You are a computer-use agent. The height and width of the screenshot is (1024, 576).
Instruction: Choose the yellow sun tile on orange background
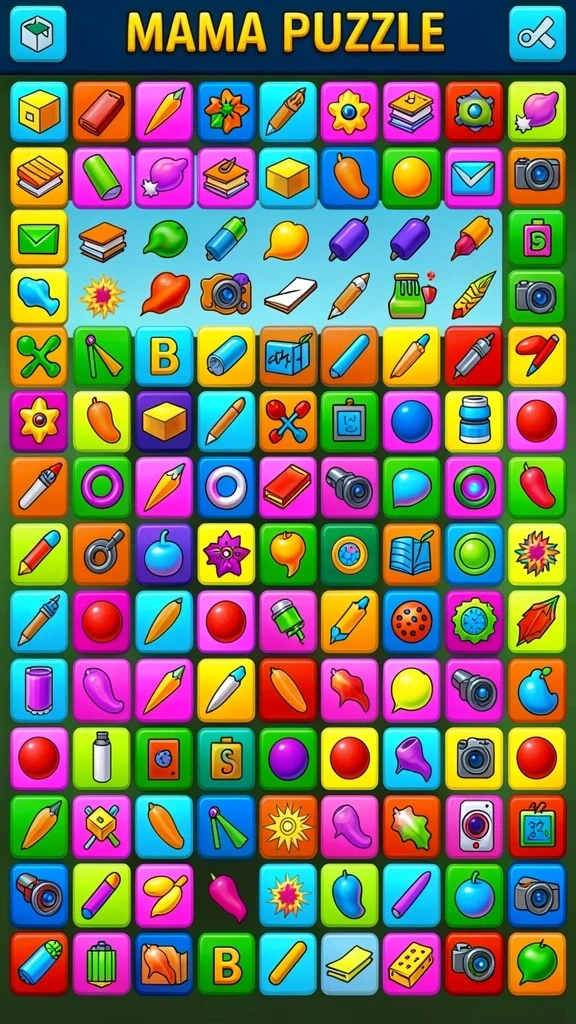click(x=288, y=826)
